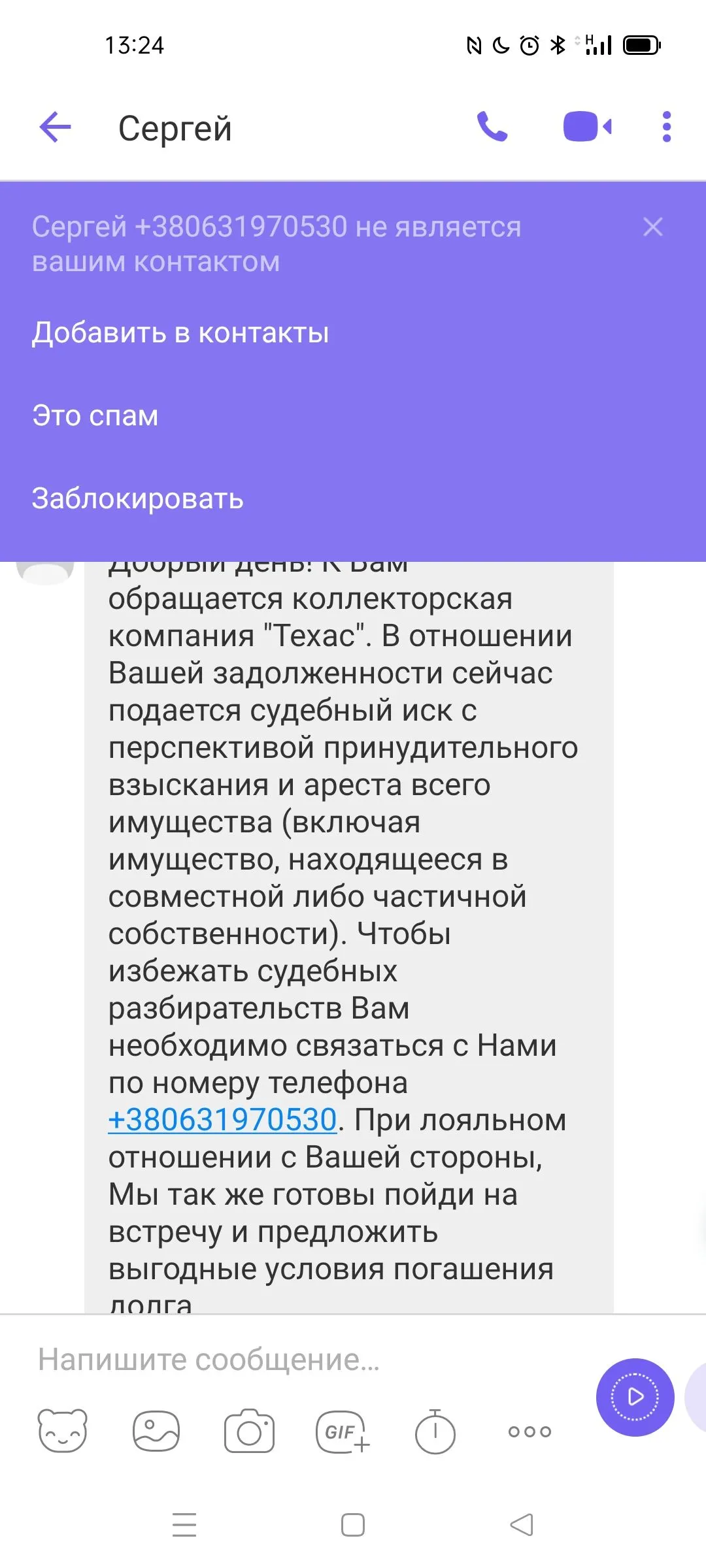Open the GIF creator
The height and width of the screenshot is (1568, 706).
click(x=343, y=1431)
